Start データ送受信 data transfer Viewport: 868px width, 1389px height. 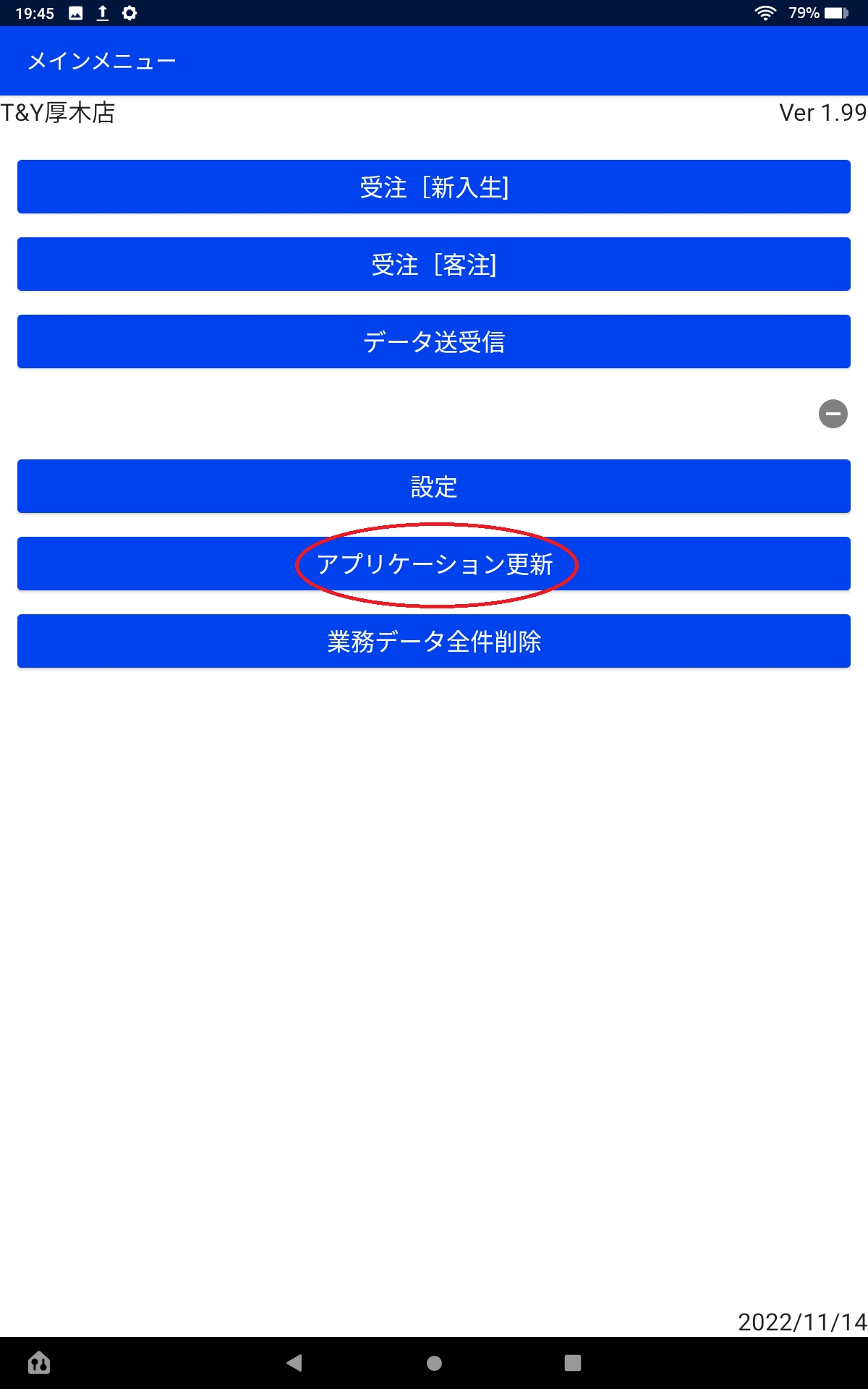click(434, 341)
